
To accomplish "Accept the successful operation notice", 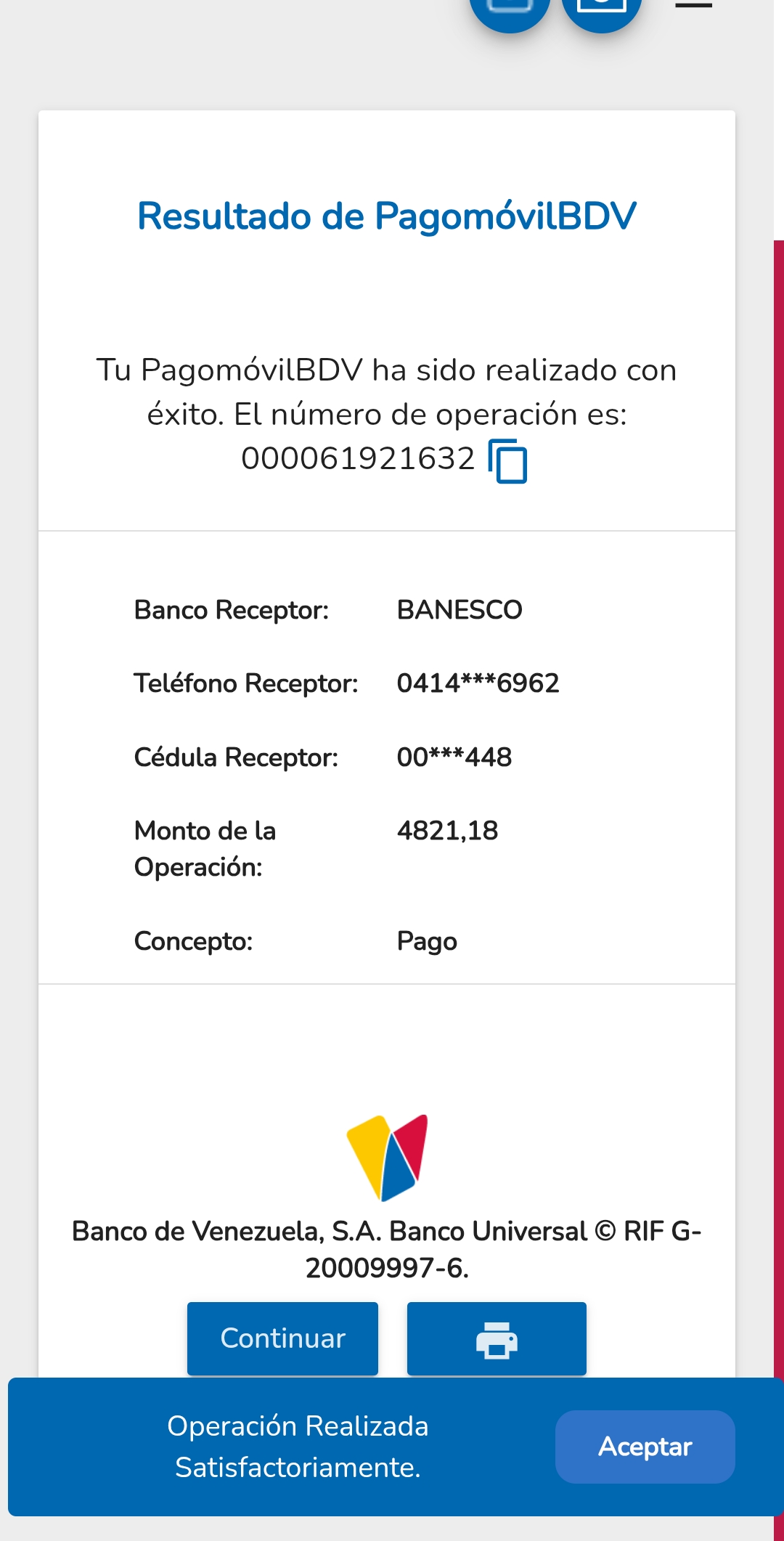I will point(645,1447).
